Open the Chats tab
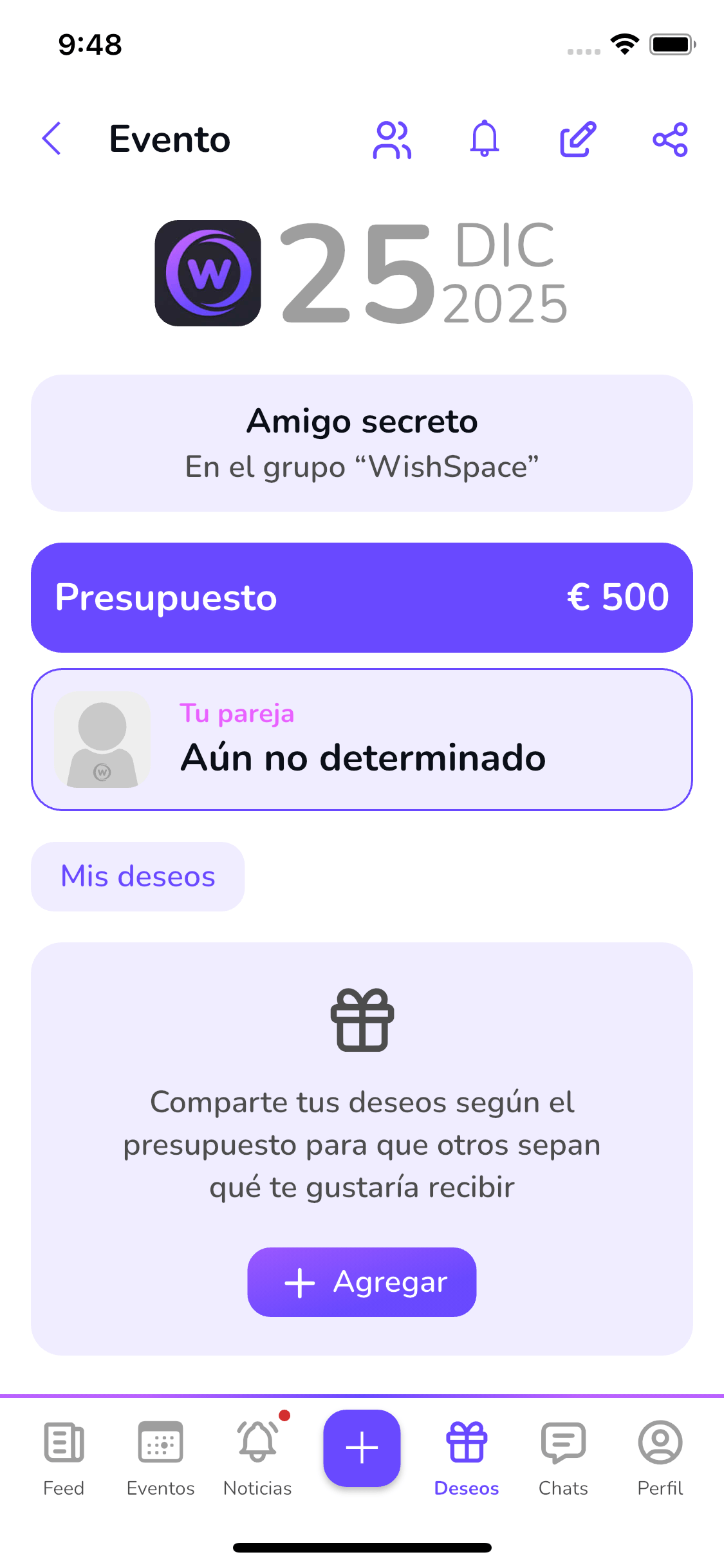Screen dimensions: 724x1568 (x=563, y=1458)
